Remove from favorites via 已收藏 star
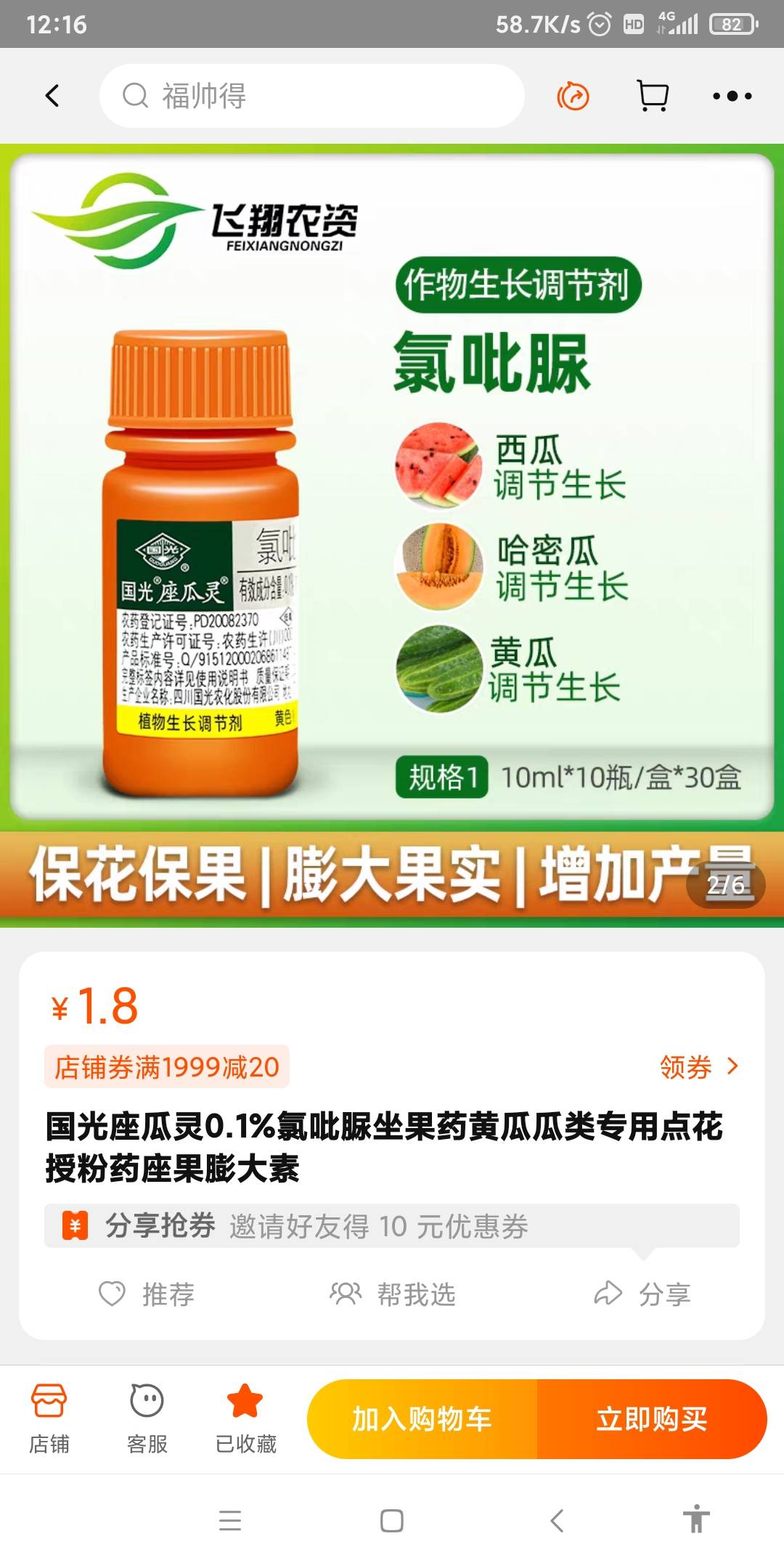This screenshot has width=784, height=1568. pyautogui.click(x=245, y=1419)
